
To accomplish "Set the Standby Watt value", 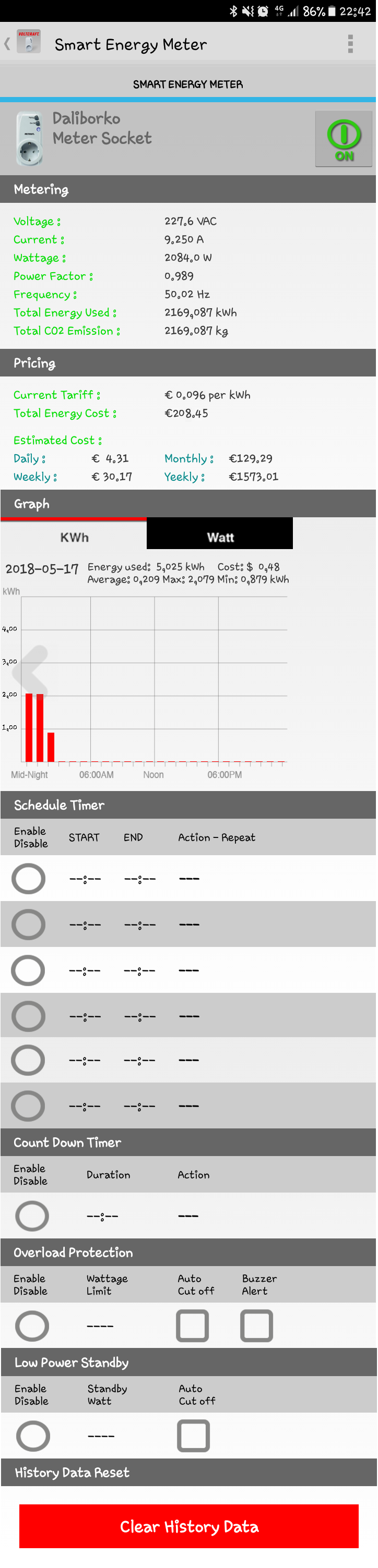I will [x=101, y=1436].
